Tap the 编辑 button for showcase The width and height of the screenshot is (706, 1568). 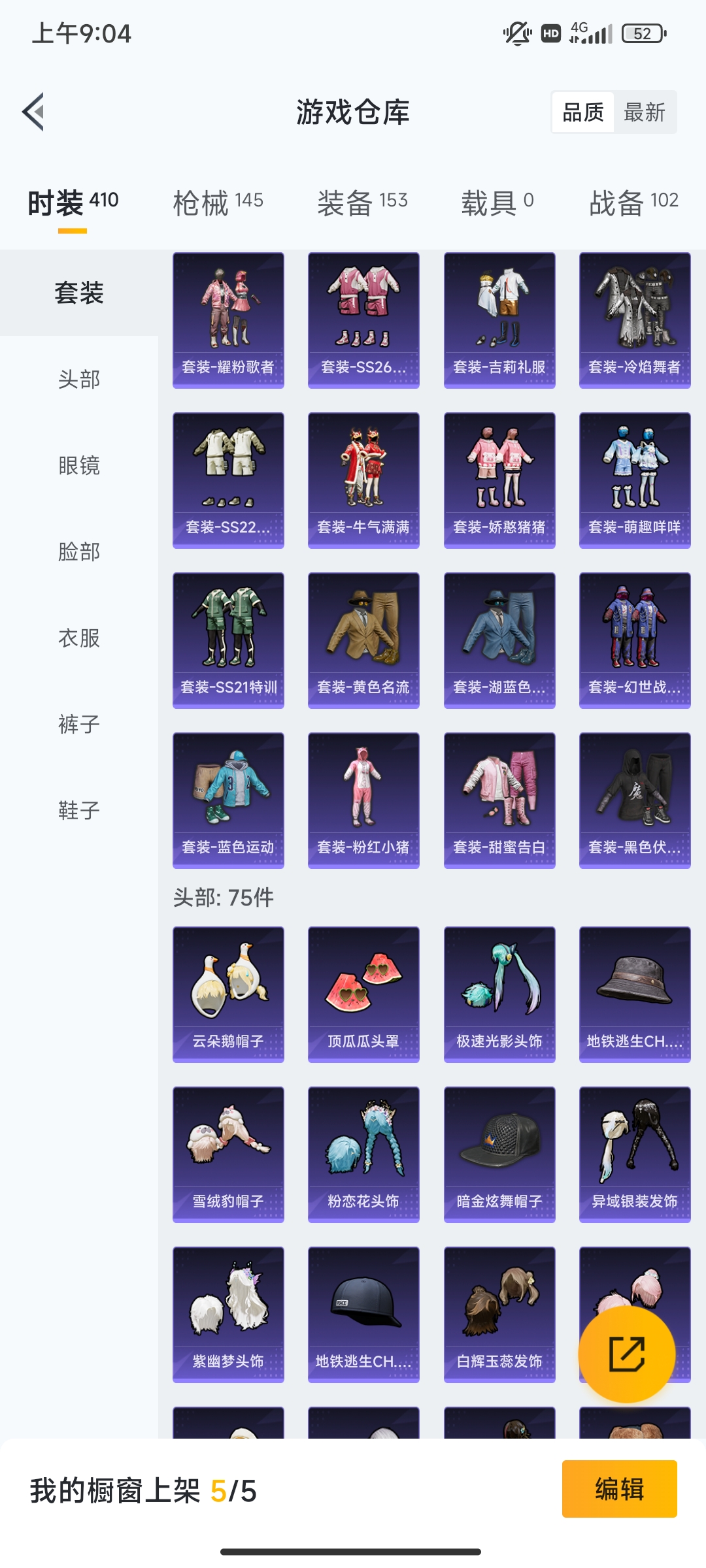pos(619,1489)
